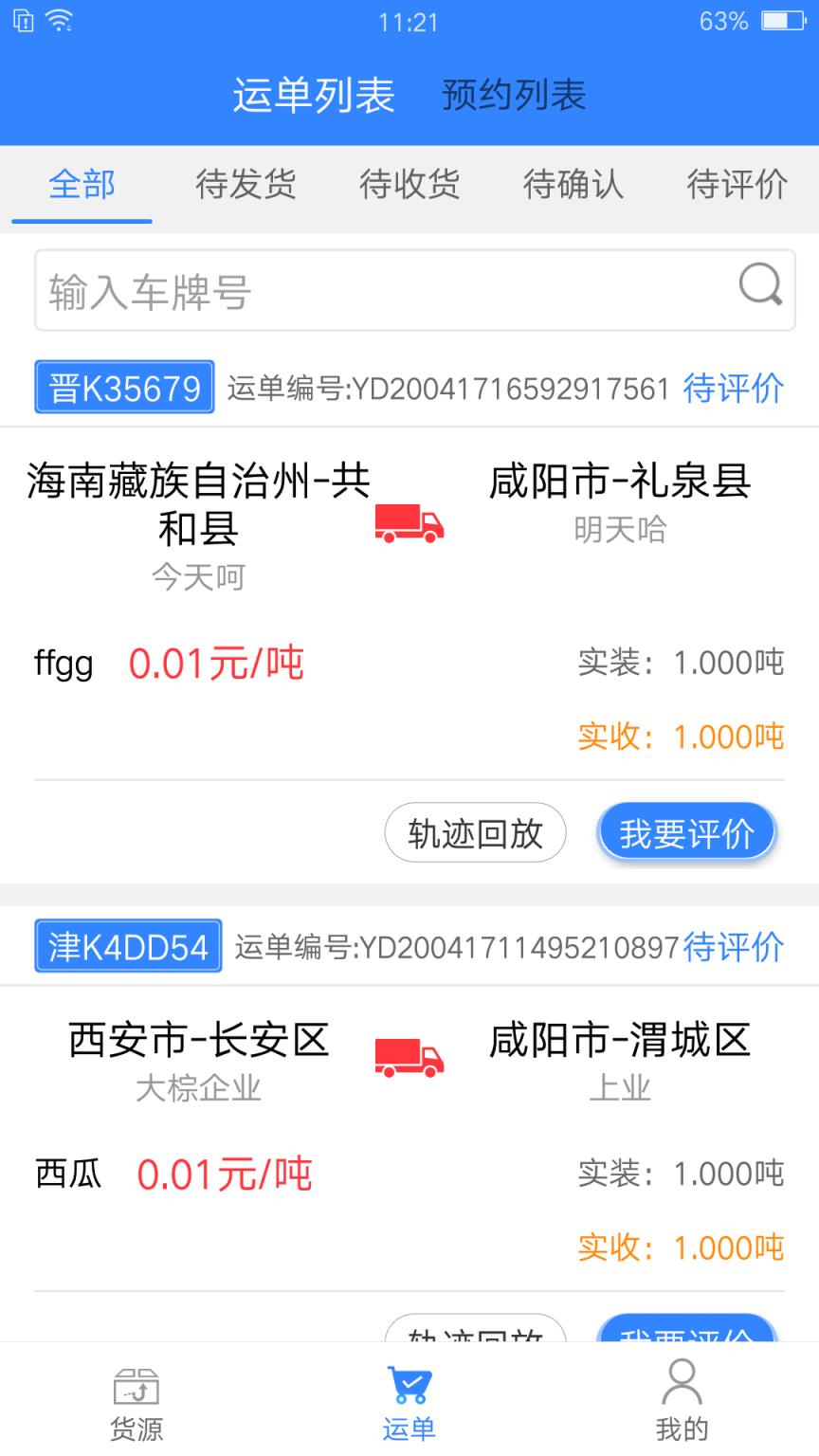This screenshot has height=1456, width=819.
Task: Switch to the 待收货 tab
Action: click(408, 186)
